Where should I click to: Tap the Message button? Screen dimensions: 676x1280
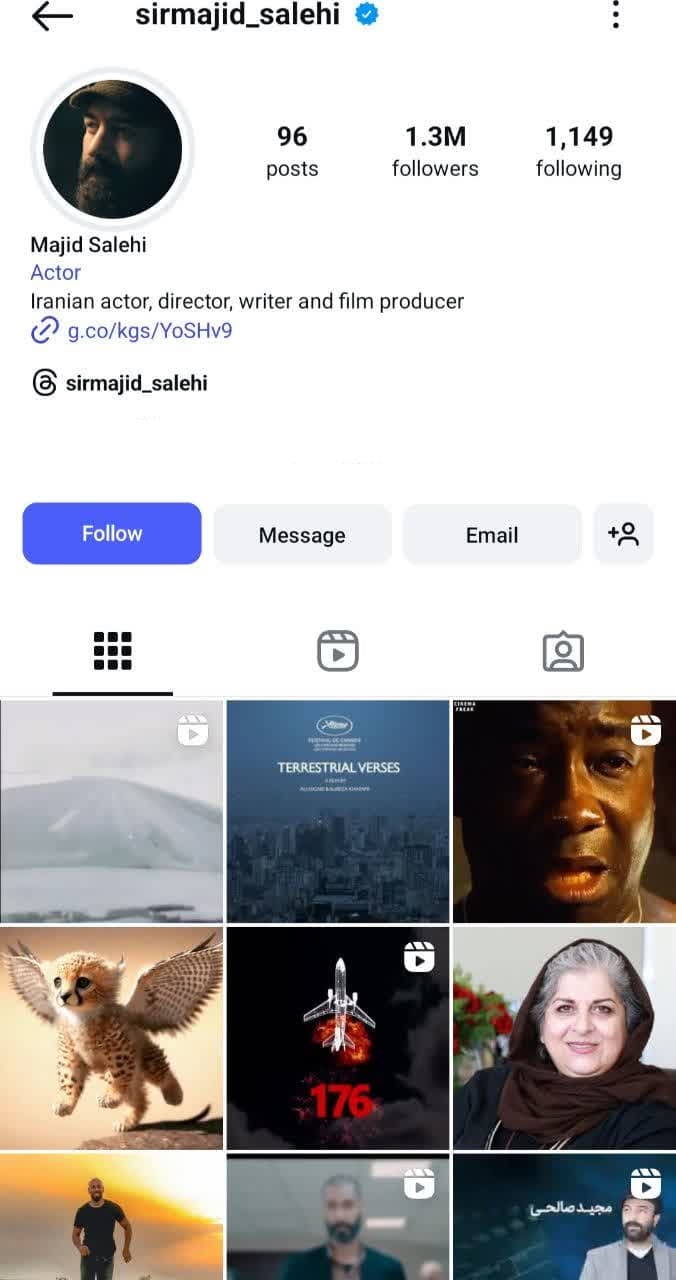pos(302,535)
